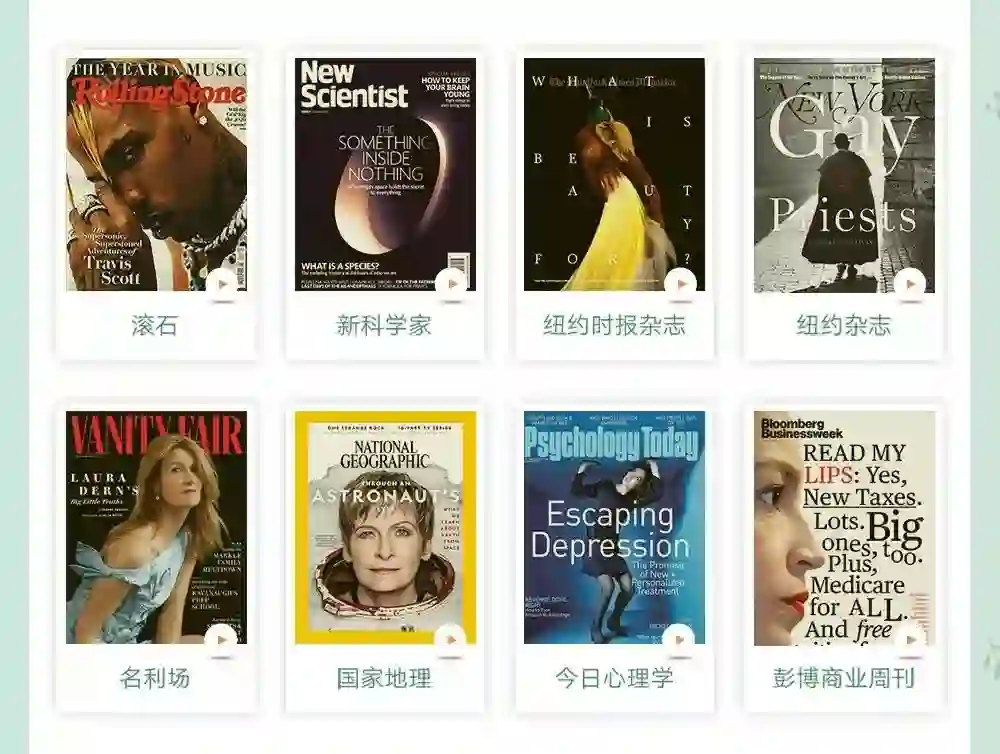The image size is (1000, 754).
Task: Play the 新科学家 magazine audio
Action: coord(451,285)
